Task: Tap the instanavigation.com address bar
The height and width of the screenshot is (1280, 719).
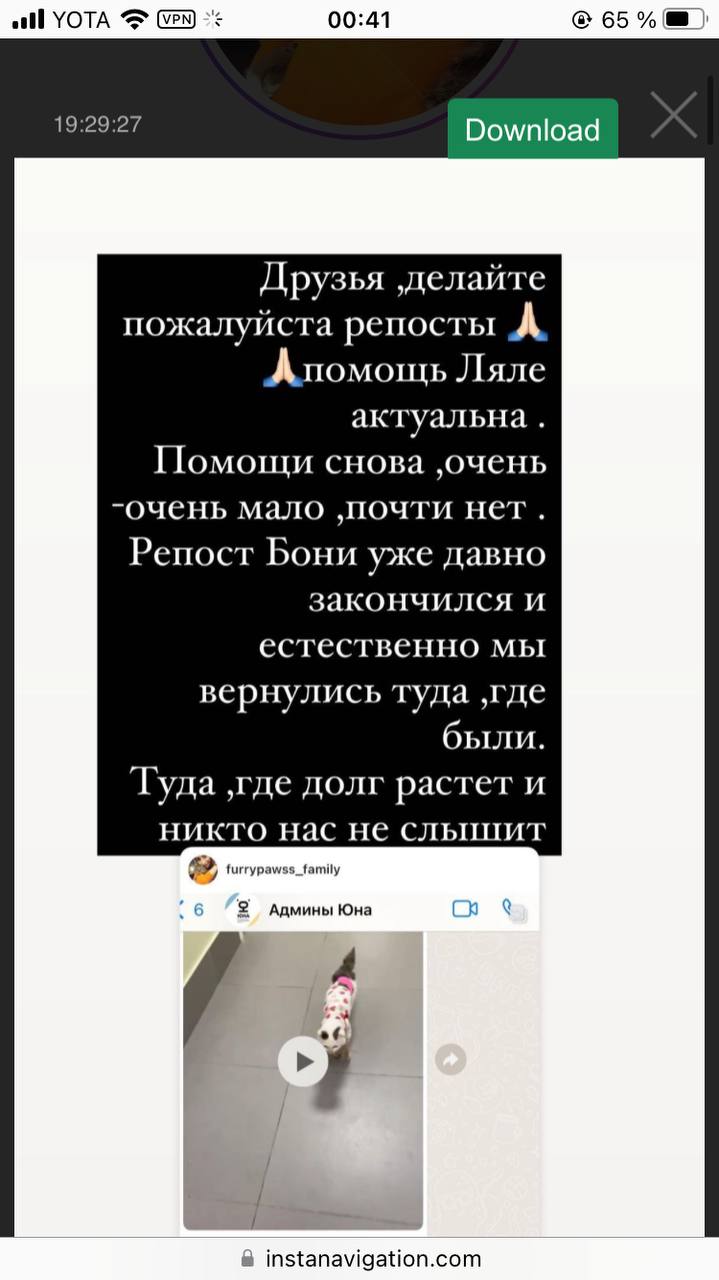Action: point(360,1259)
